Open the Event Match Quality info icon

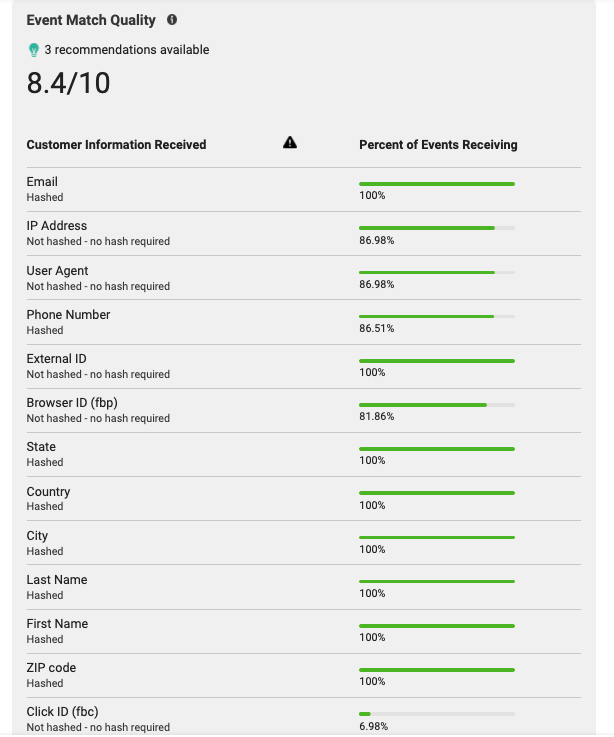coord(172,20)
